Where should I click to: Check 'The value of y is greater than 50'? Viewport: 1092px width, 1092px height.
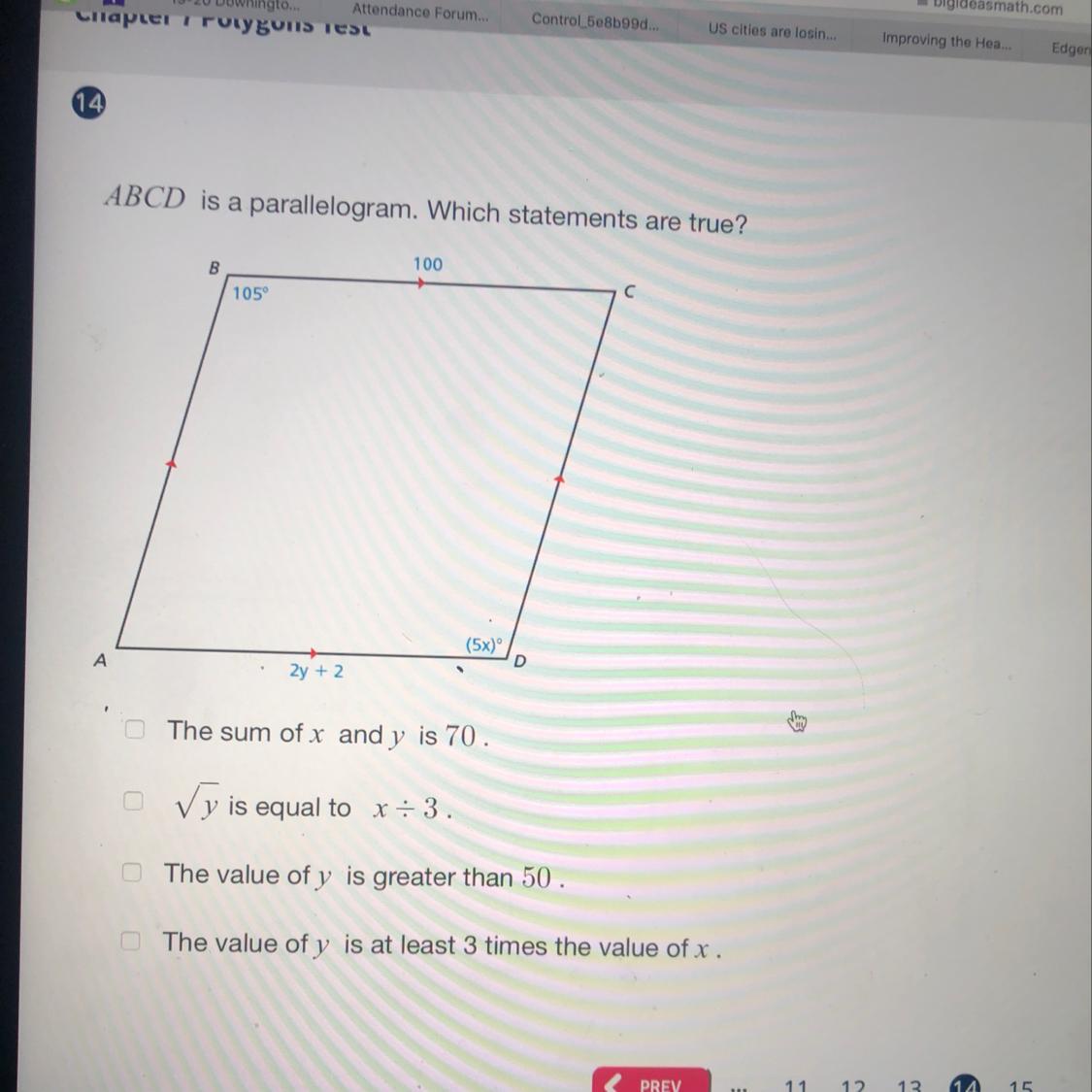tap(131, 873)
